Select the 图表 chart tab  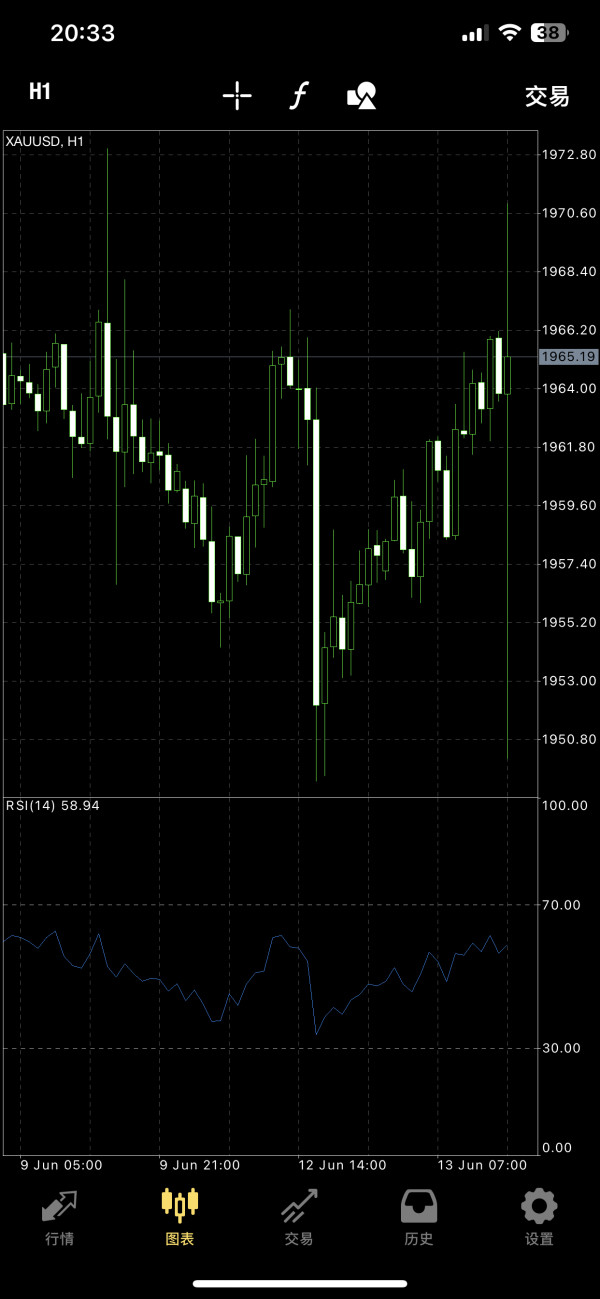pyautogui.click(x=180, y=1217)
